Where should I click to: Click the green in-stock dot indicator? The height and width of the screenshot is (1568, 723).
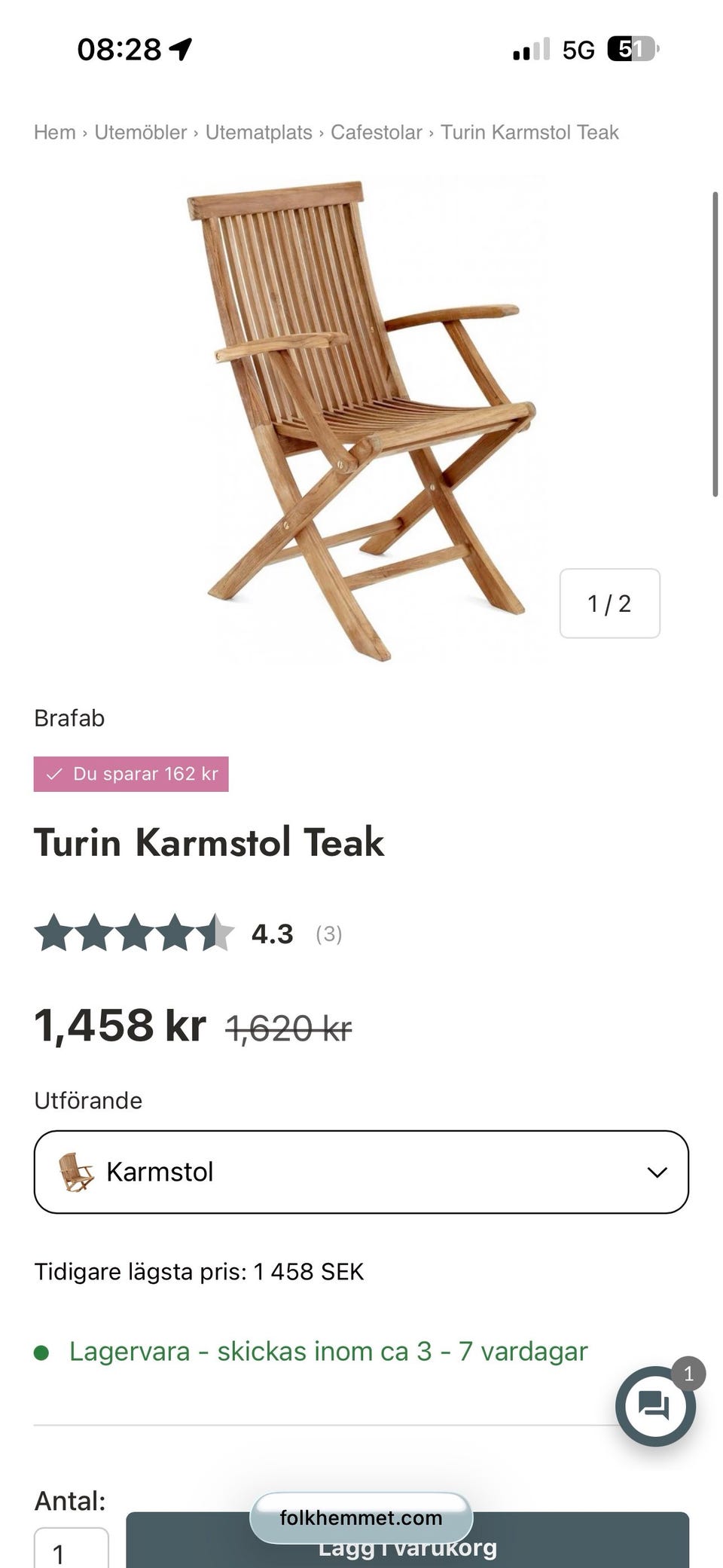44,1353
